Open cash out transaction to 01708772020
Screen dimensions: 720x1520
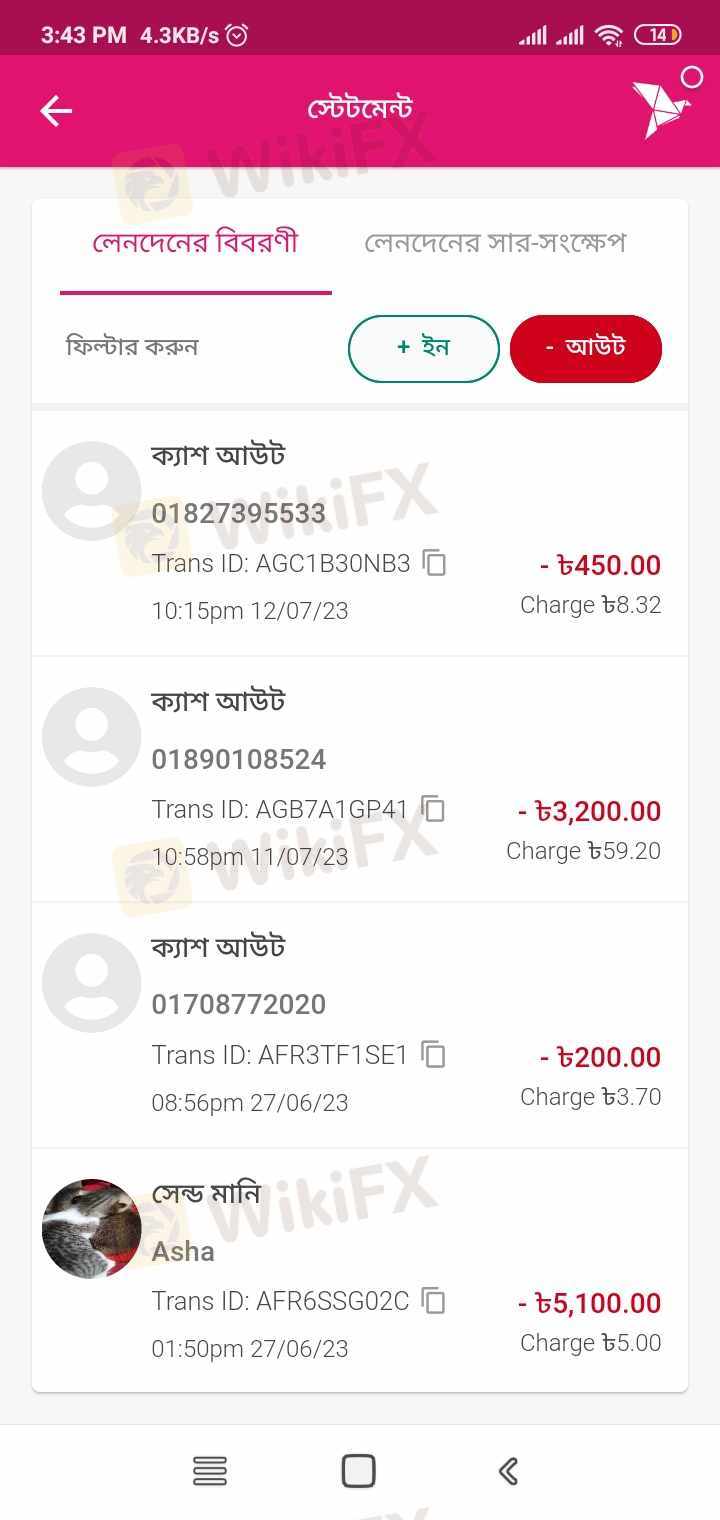pyautogui.click(x=360, y=1025)
